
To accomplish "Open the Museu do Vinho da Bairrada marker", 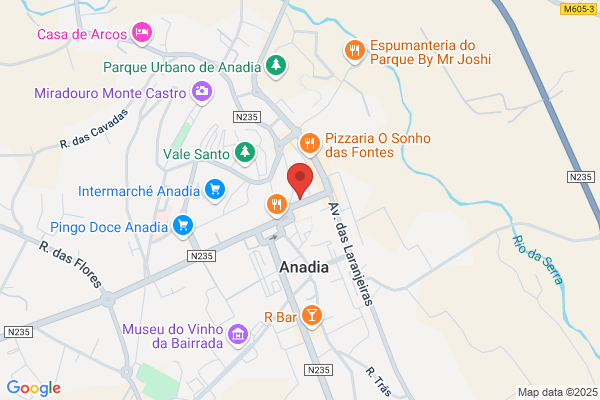I will pyautogui.click(x=238, y=335).
